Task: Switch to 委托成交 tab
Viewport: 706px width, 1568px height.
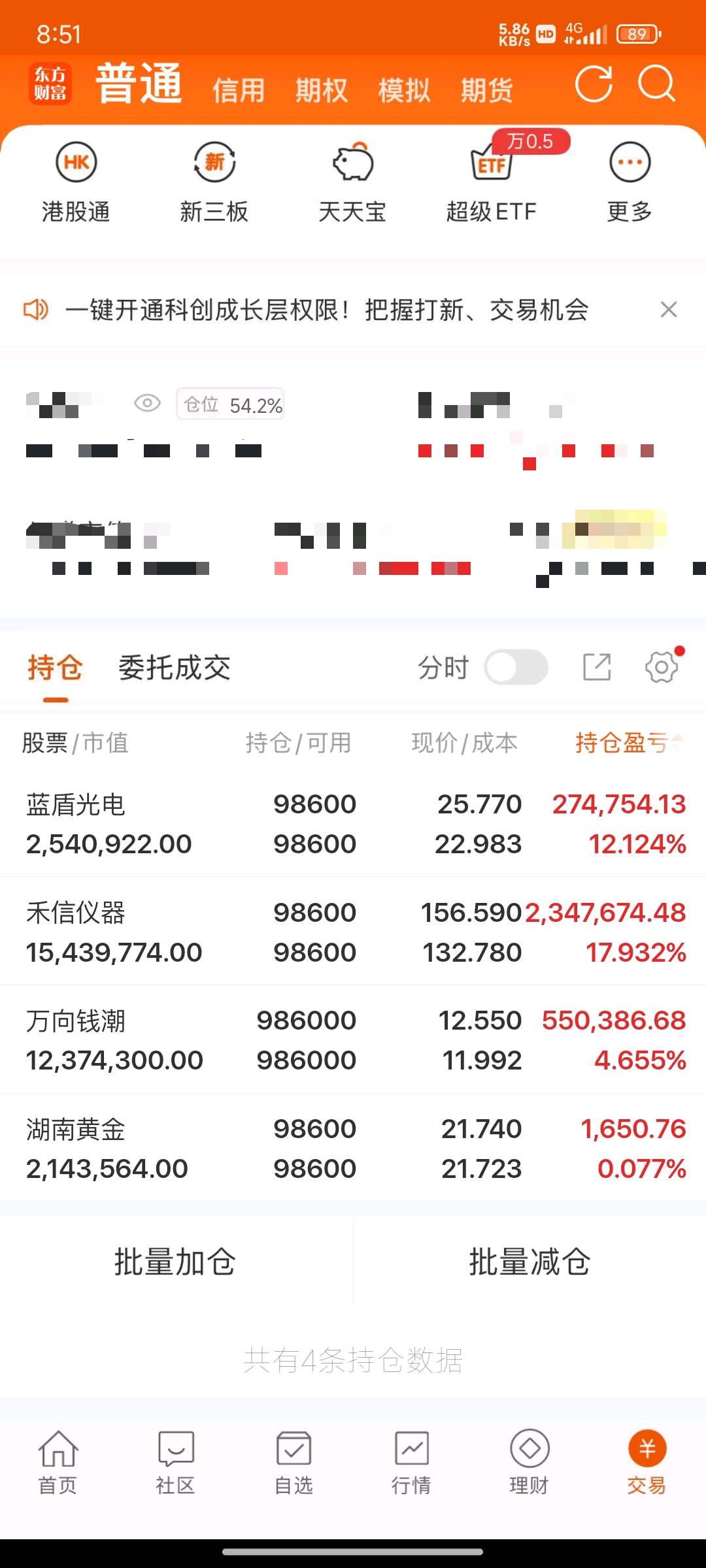Action: click(x=175, y=668)
